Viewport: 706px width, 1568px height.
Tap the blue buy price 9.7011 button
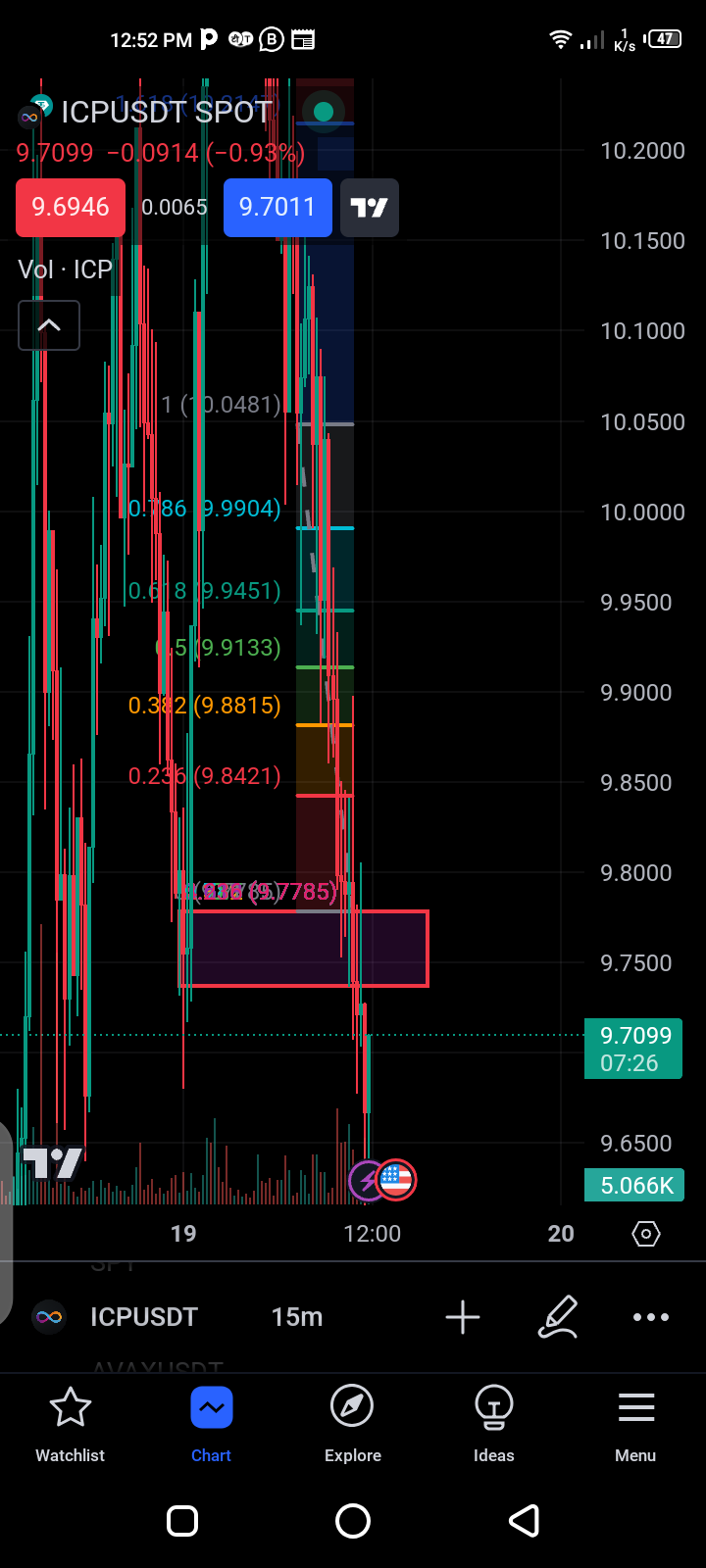pyautogui.click(x=277, y=208)
